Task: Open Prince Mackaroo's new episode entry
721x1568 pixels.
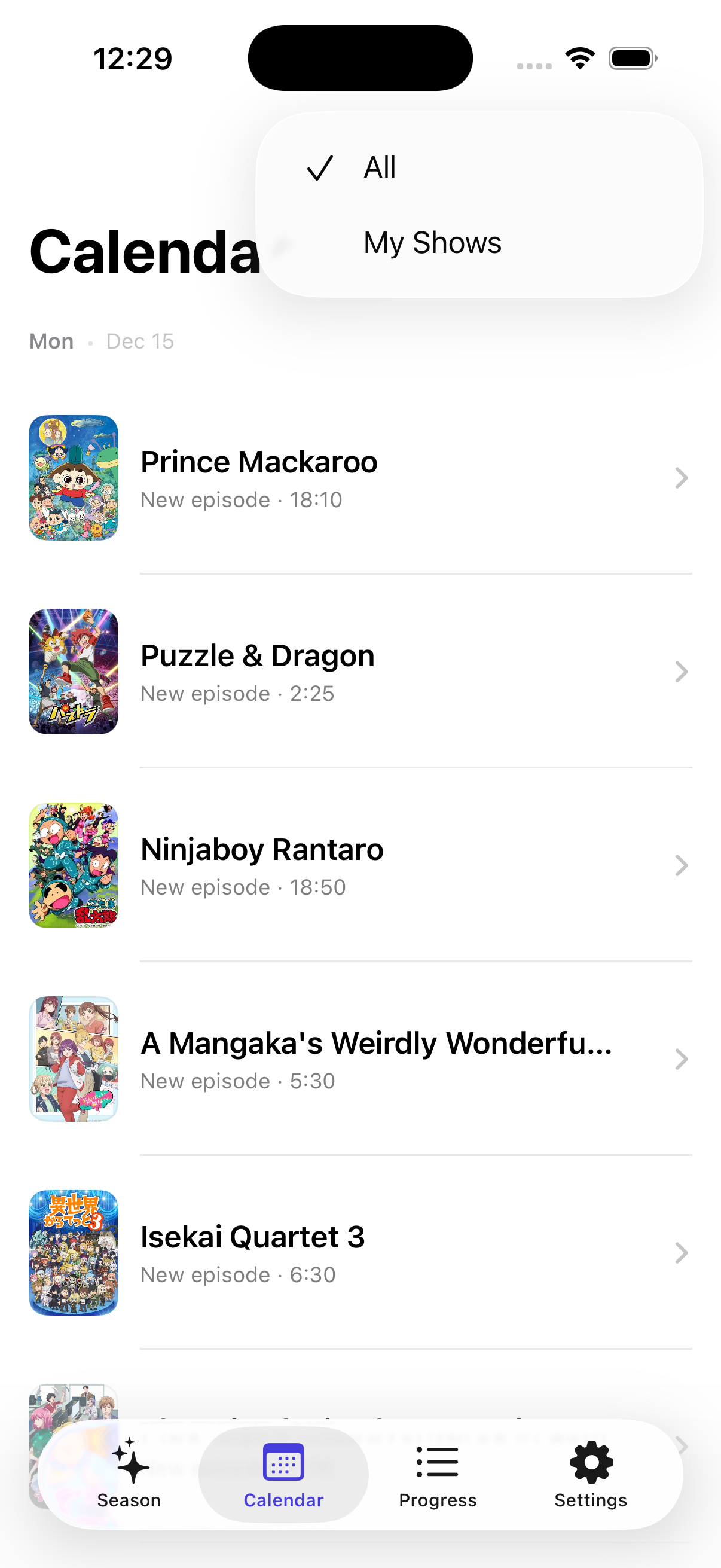Action: pos(365,478)
